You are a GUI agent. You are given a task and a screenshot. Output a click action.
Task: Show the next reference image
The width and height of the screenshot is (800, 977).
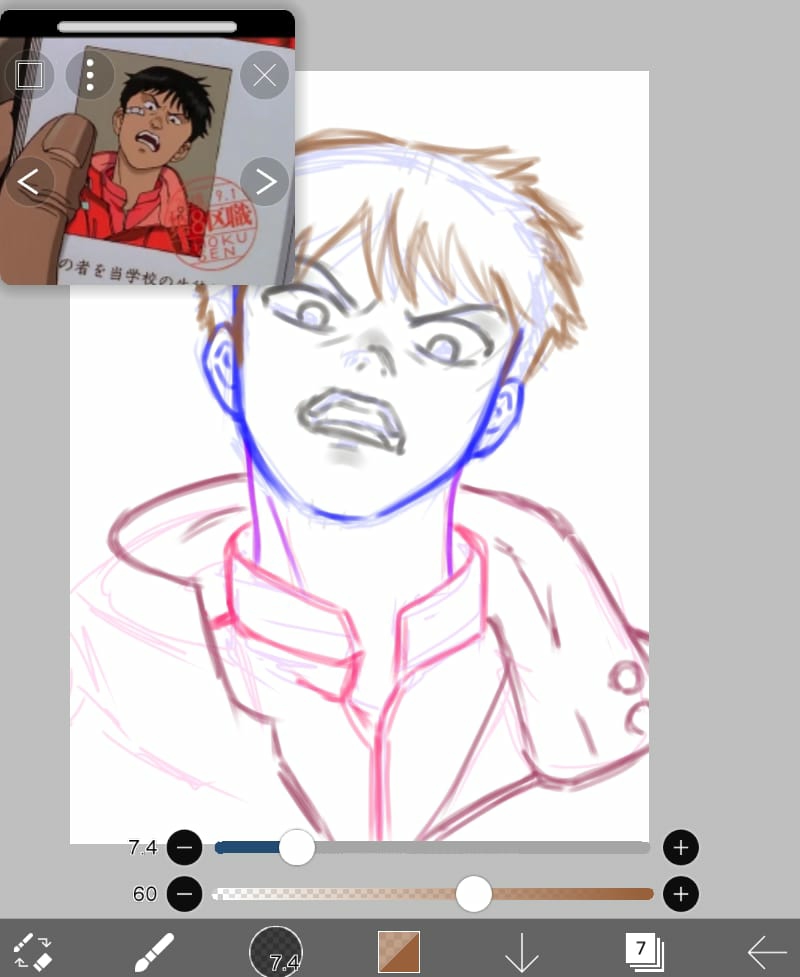(x=265, y=182)
